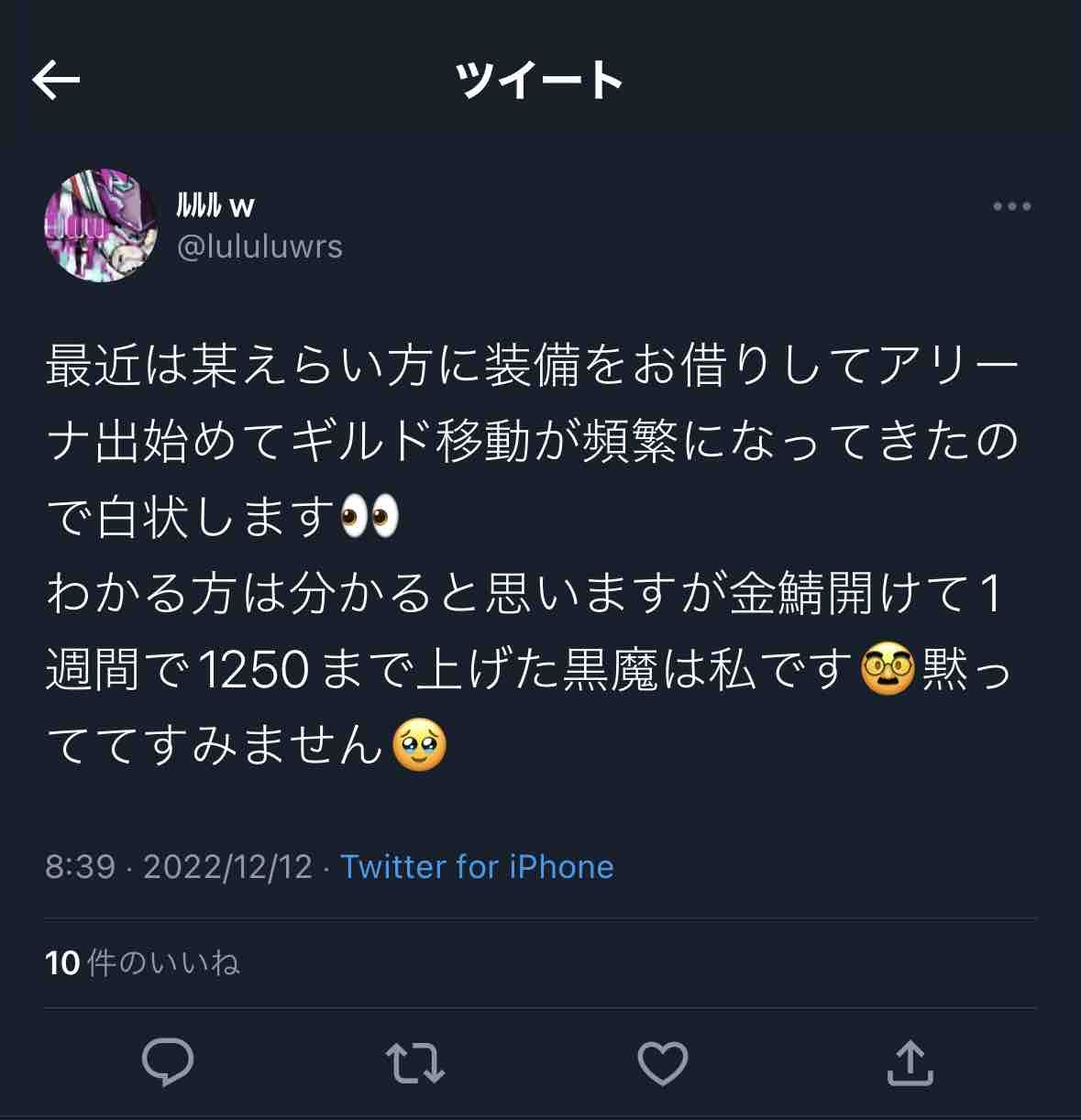This screenshot has width=1081, height=1120.
Task: Retweet this tweet
Action: coord(415,1063)
